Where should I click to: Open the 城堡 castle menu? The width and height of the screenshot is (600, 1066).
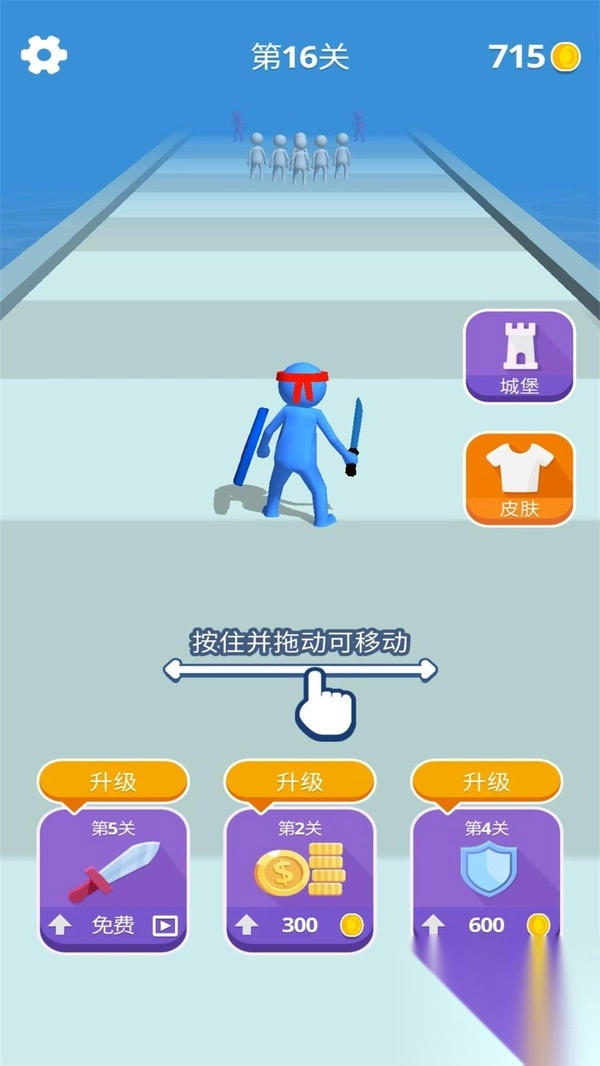point(519,357)
